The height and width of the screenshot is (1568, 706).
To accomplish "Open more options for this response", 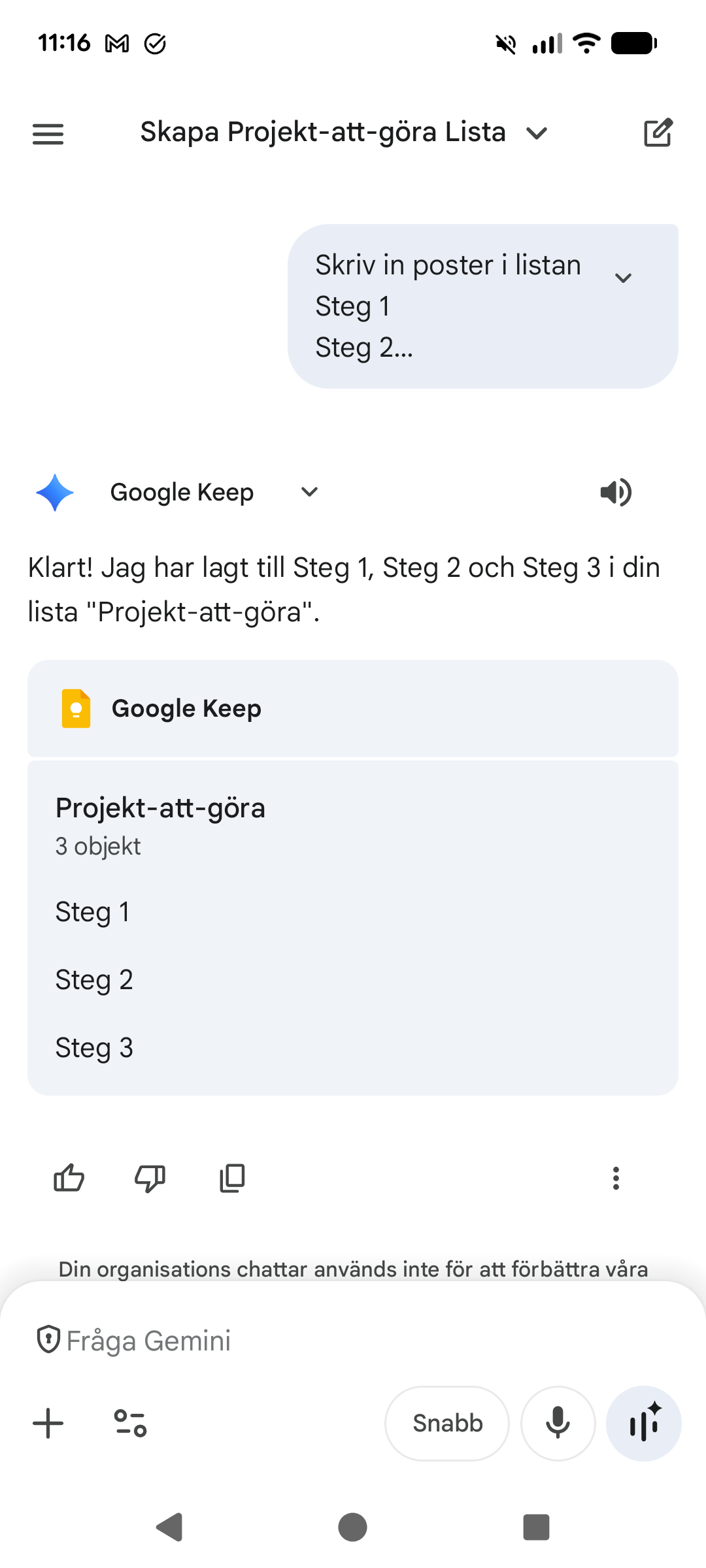I will 616,1178.
